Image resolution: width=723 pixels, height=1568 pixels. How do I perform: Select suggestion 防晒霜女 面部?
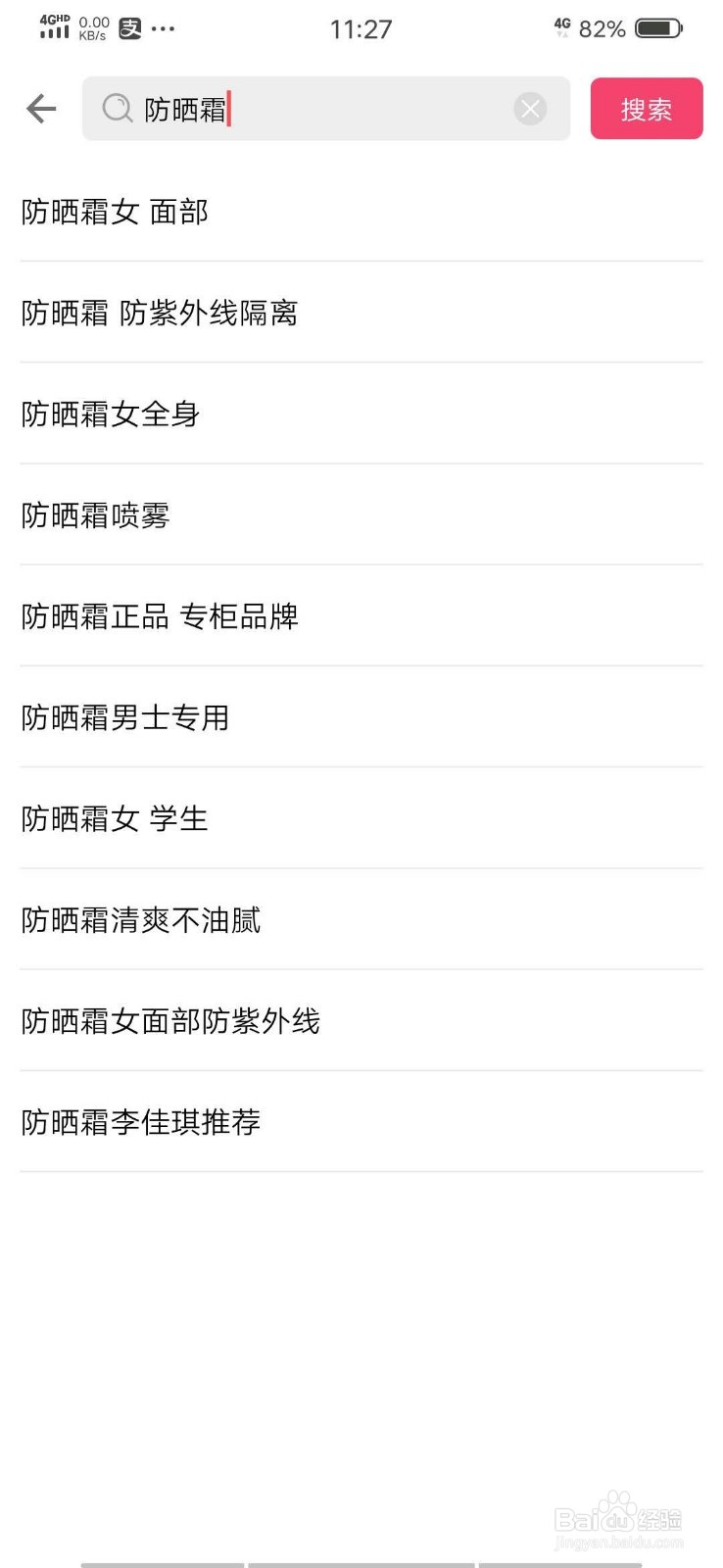click(115, 212)
